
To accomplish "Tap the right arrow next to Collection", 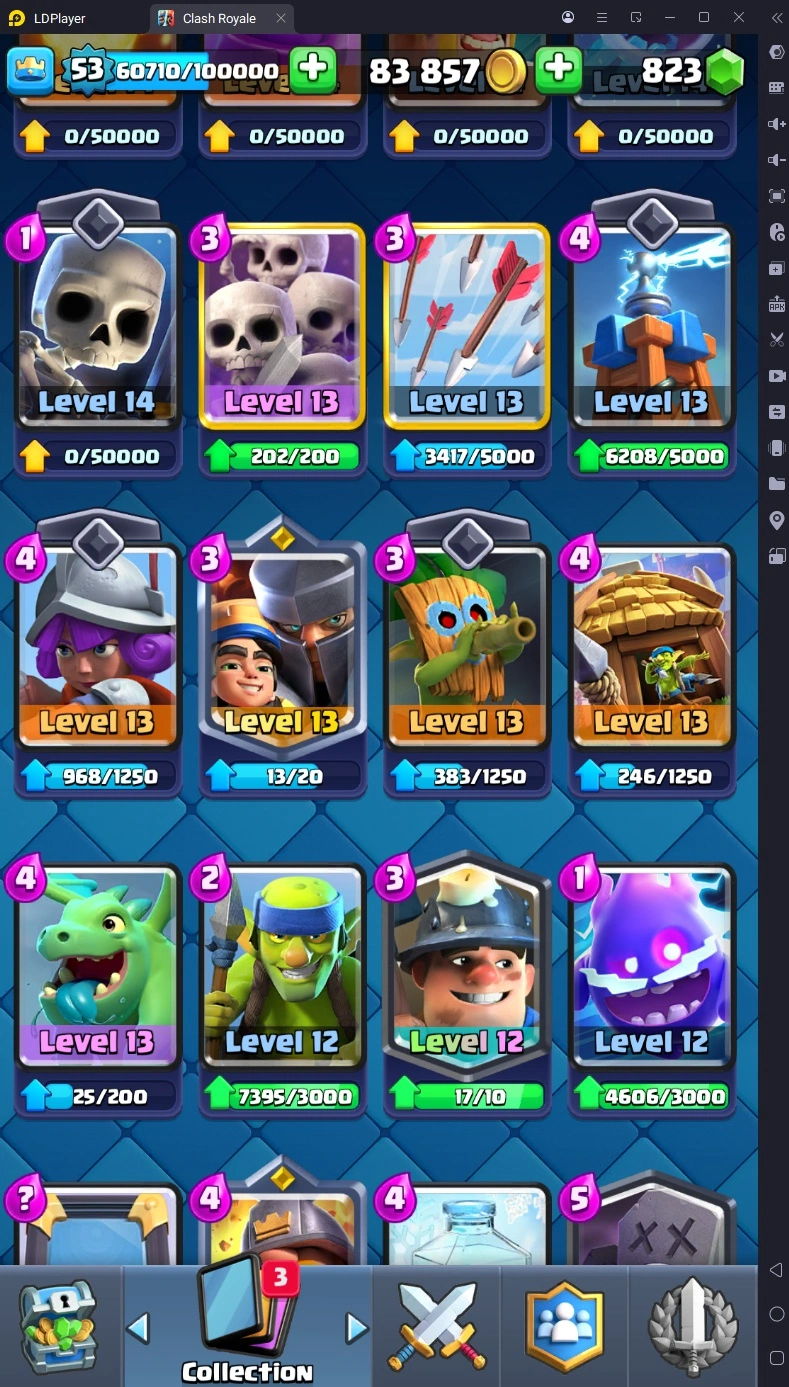I will [x=357, y=1328].
